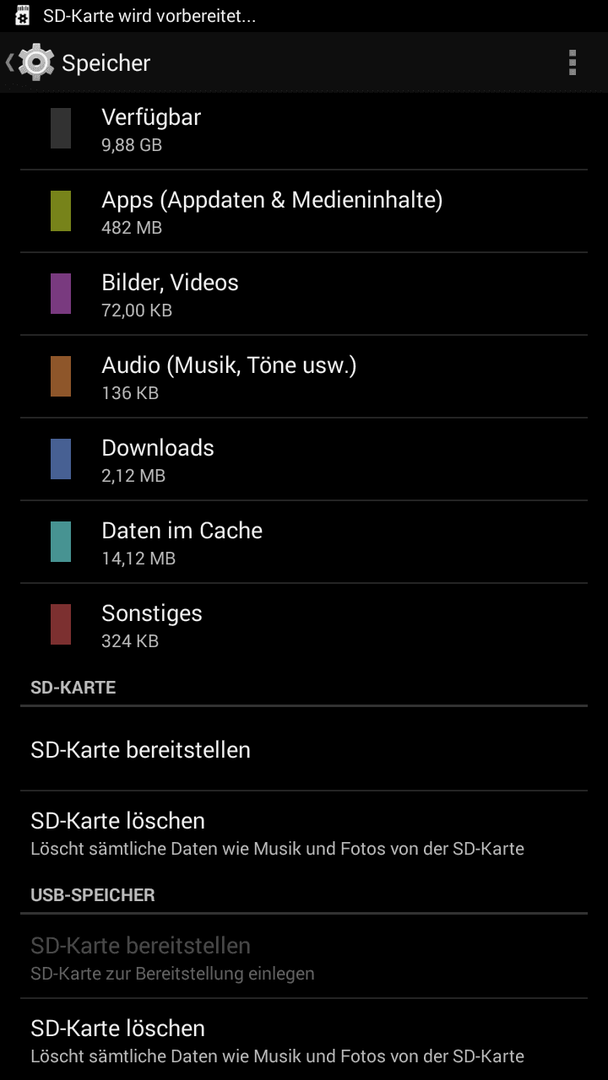Open Apps (Appdaten & Medieninhalte) storage
This screenshot has width=608, height=1080.
(304, 211)
